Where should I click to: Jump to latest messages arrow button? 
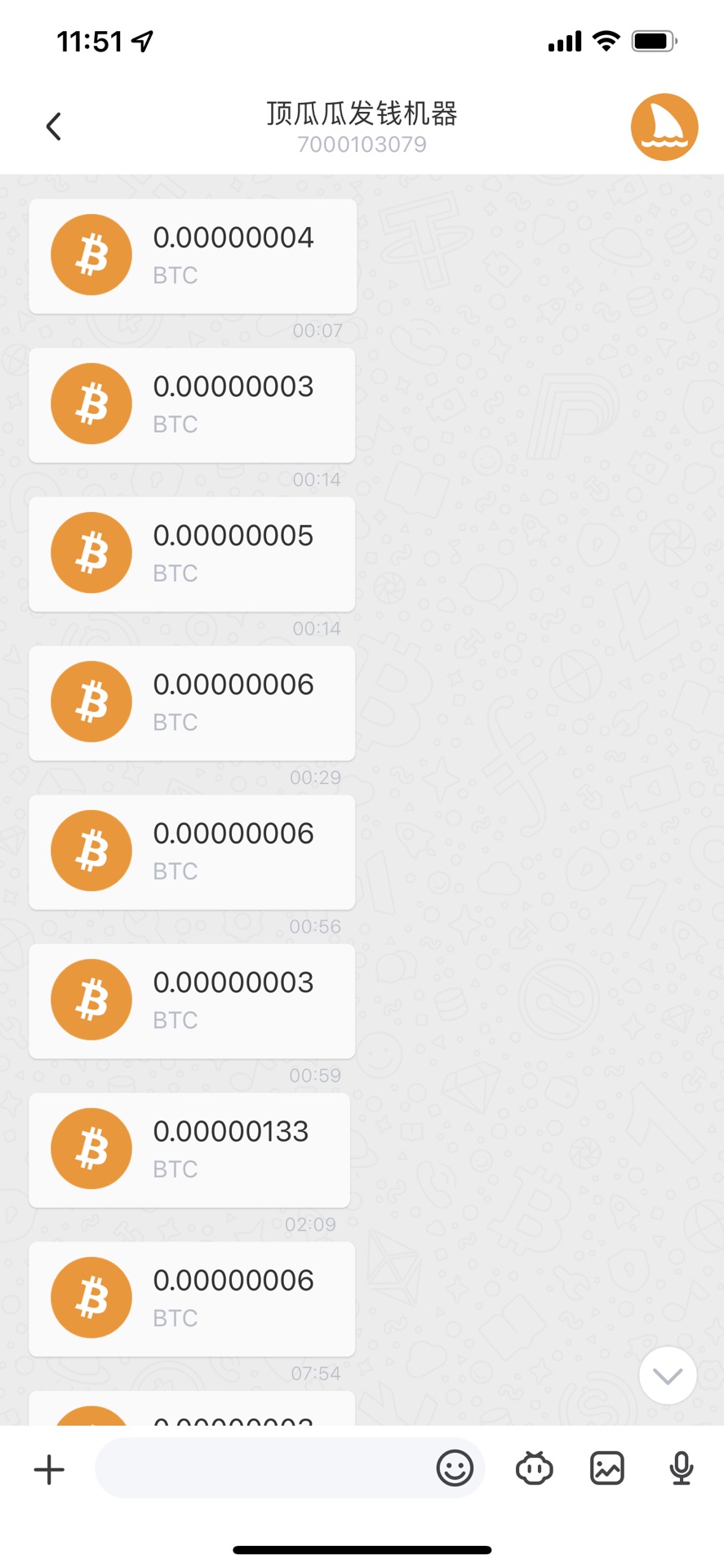click(x=667, y=1376)
